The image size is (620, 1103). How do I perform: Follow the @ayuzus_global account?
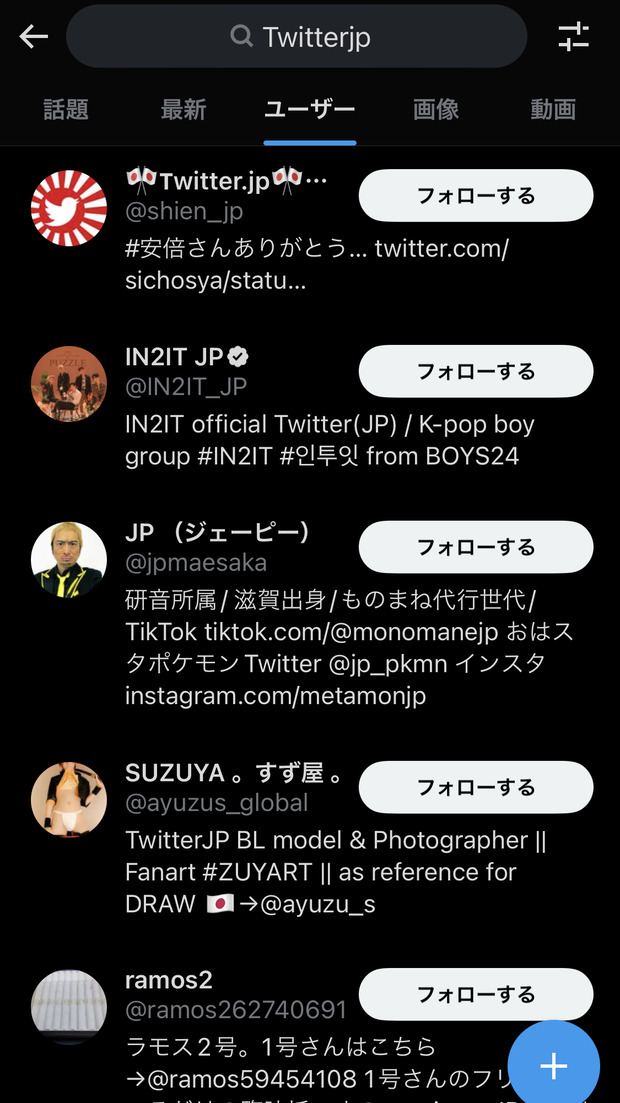[x=476, y=788]
